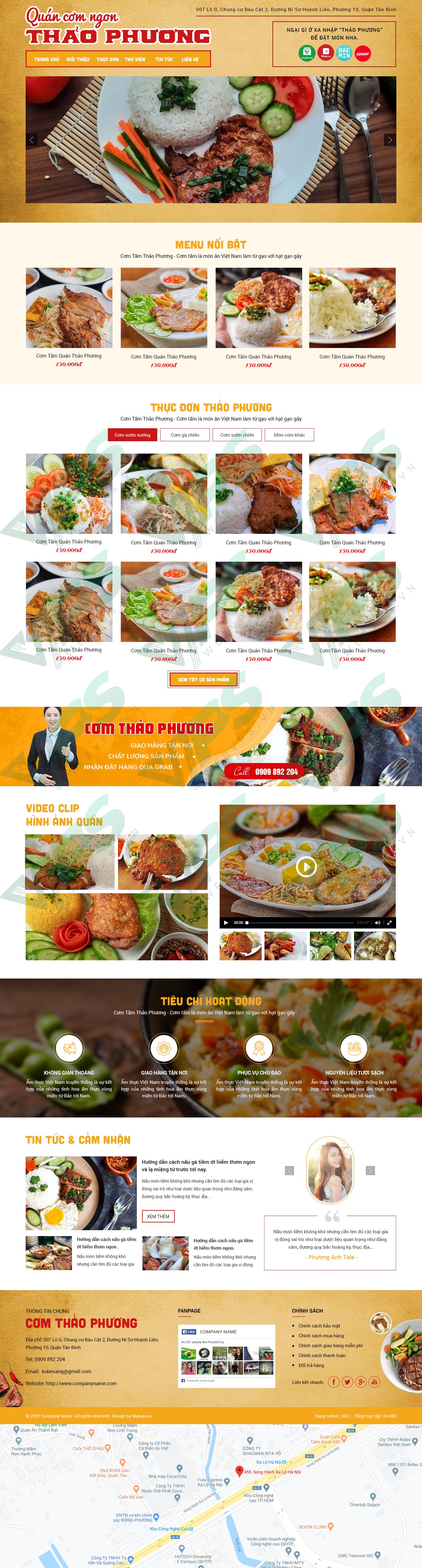Order via the Loship icon
Image resolution: width=422 pixels, height=1568 pixels.
click(363, 53)
